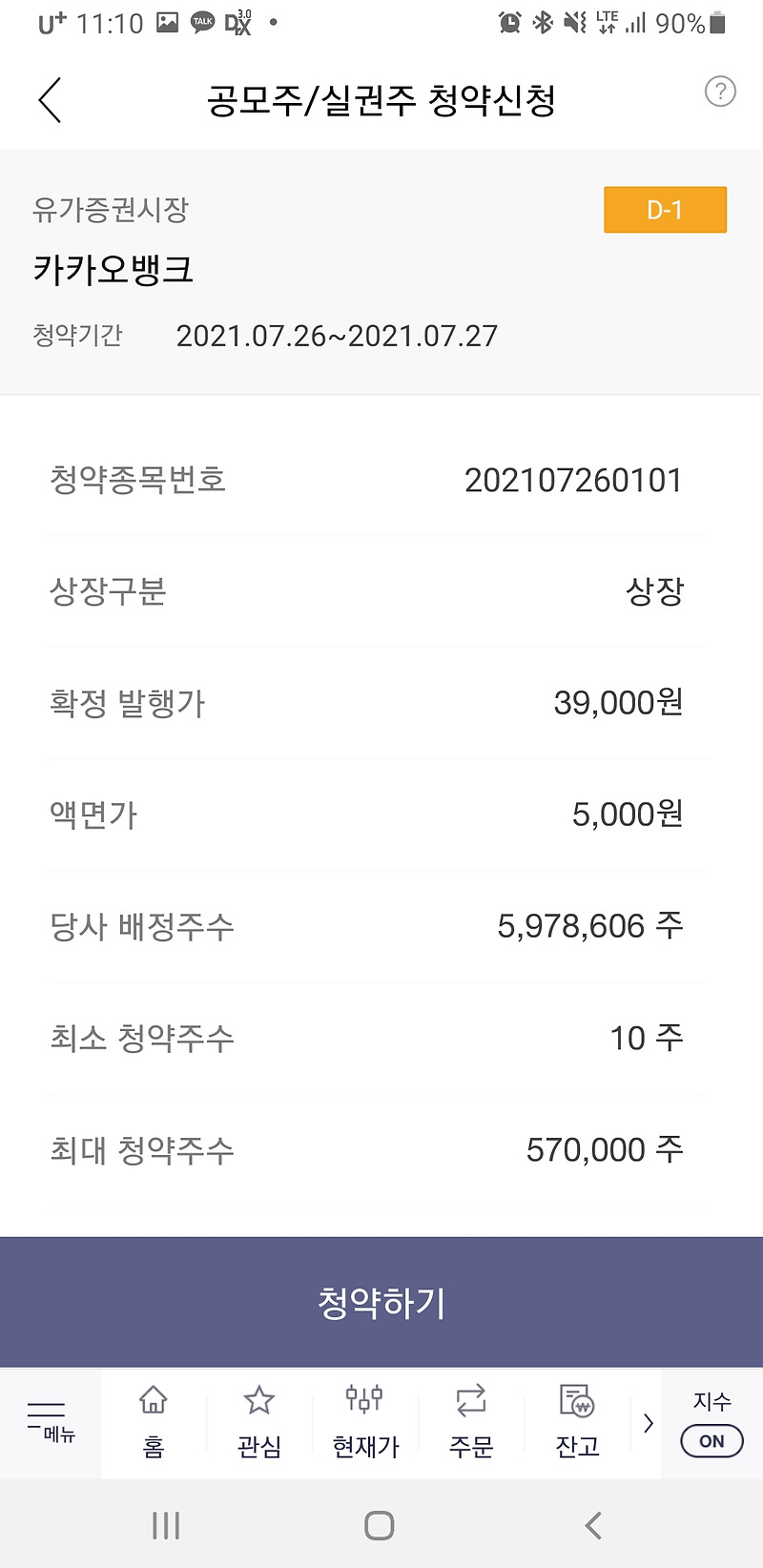
Task: Tap the 청약하기 subscribe button
Action: pos(381,1302)
